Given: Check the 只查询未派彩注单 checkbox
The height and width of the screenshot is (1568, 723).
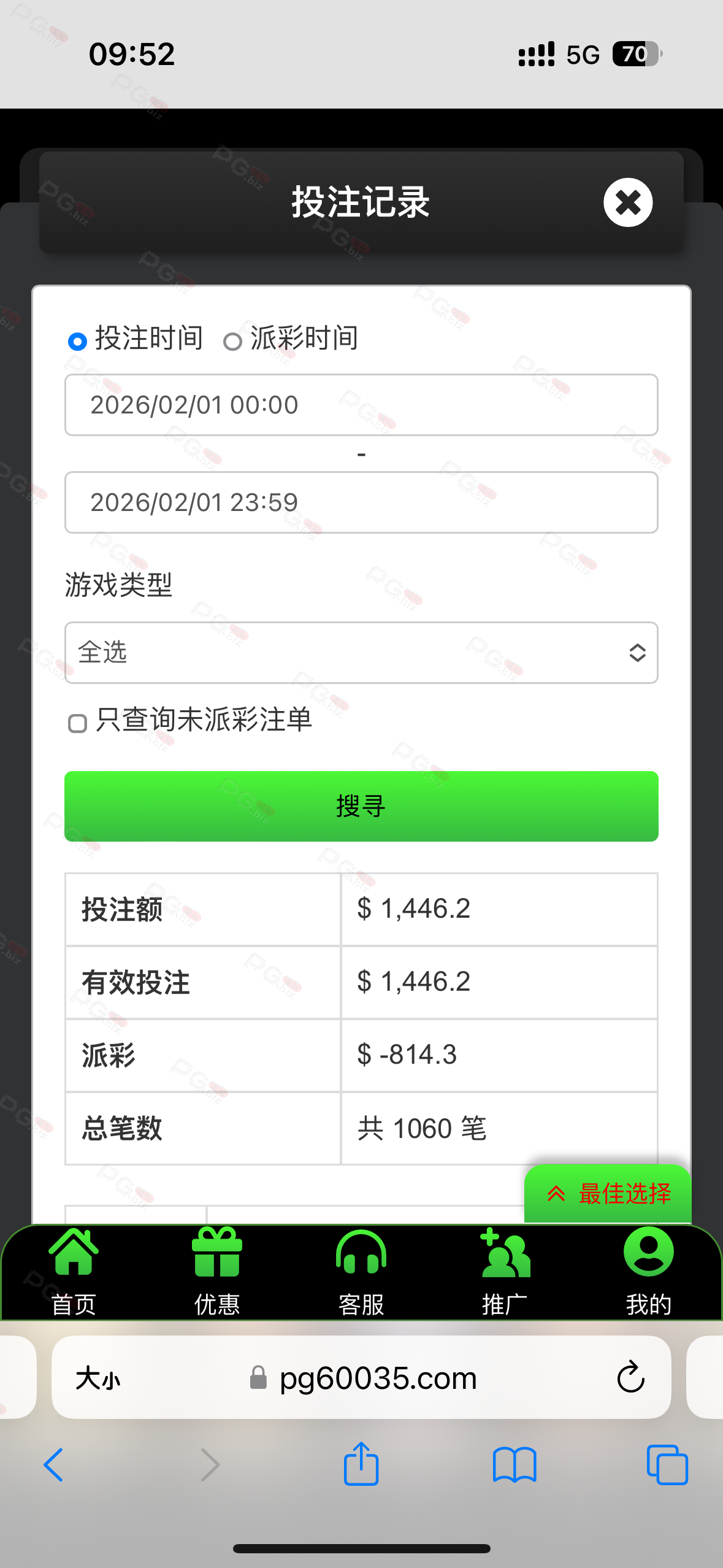Looking at the screenshot, I should point(77,723).
